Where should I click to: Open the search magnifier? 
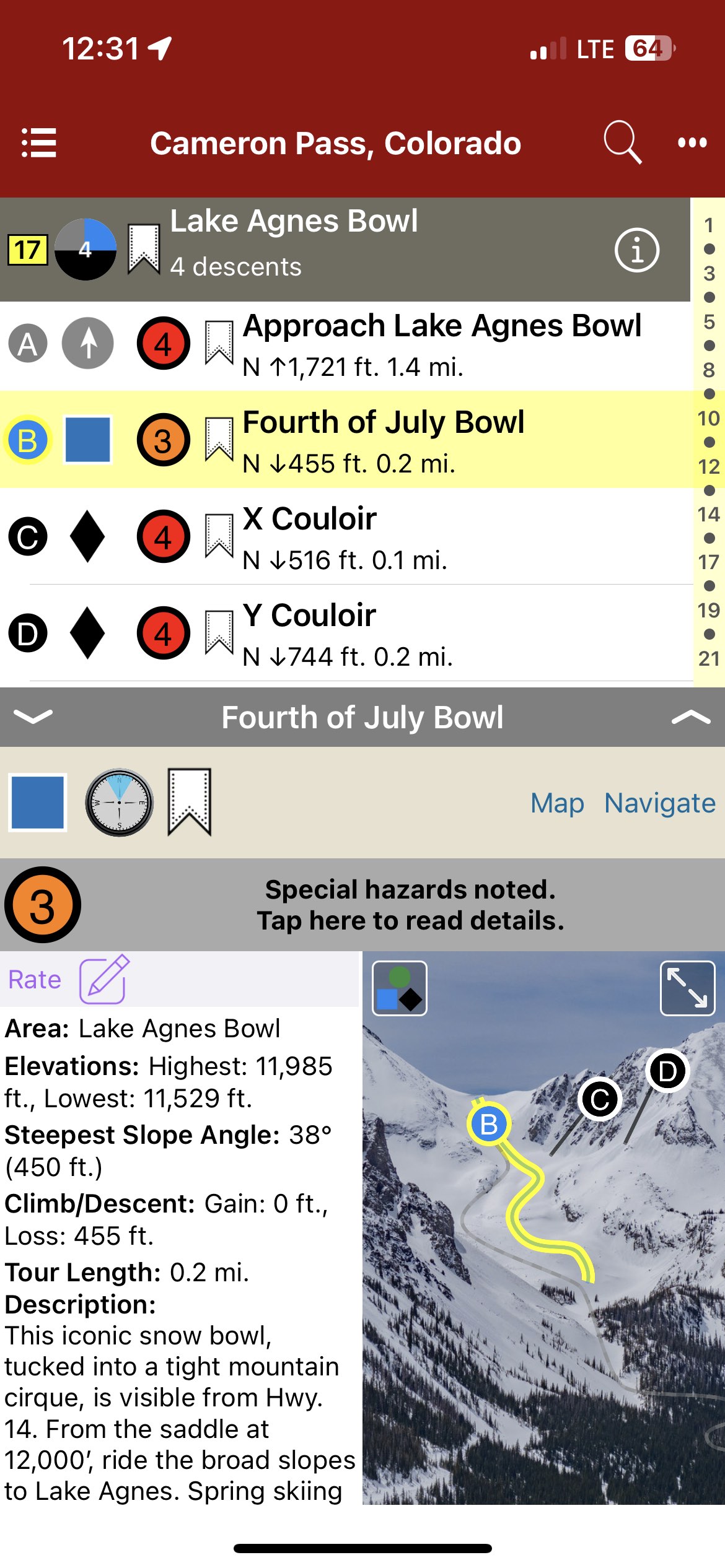(x=622, y=142)
